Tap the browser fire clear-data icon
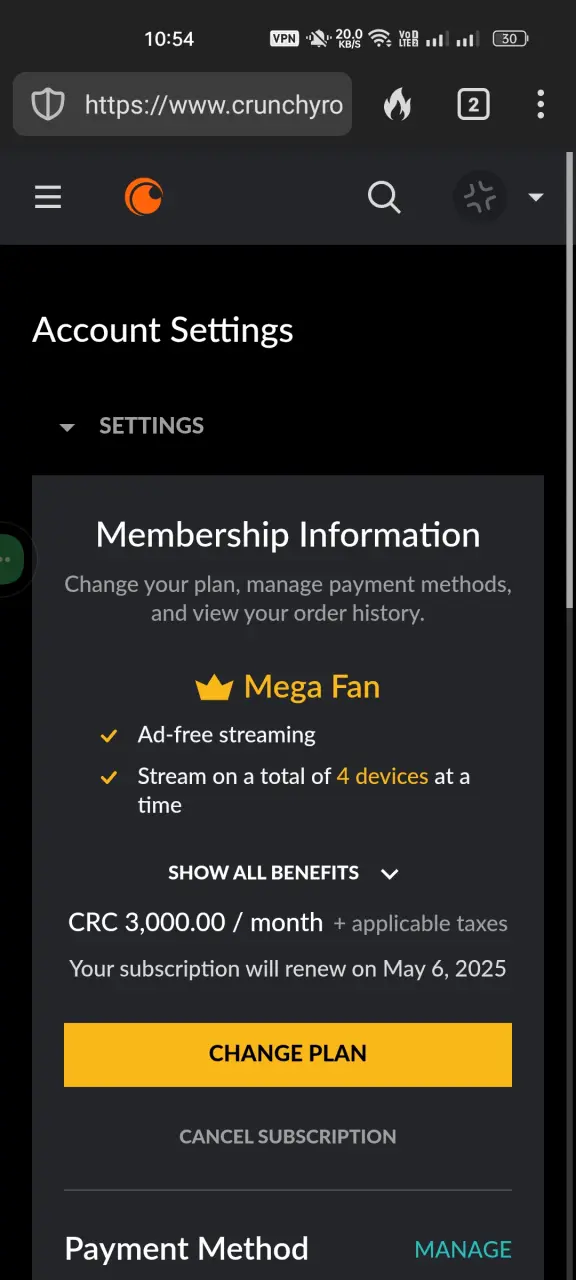 coord(397,104)
